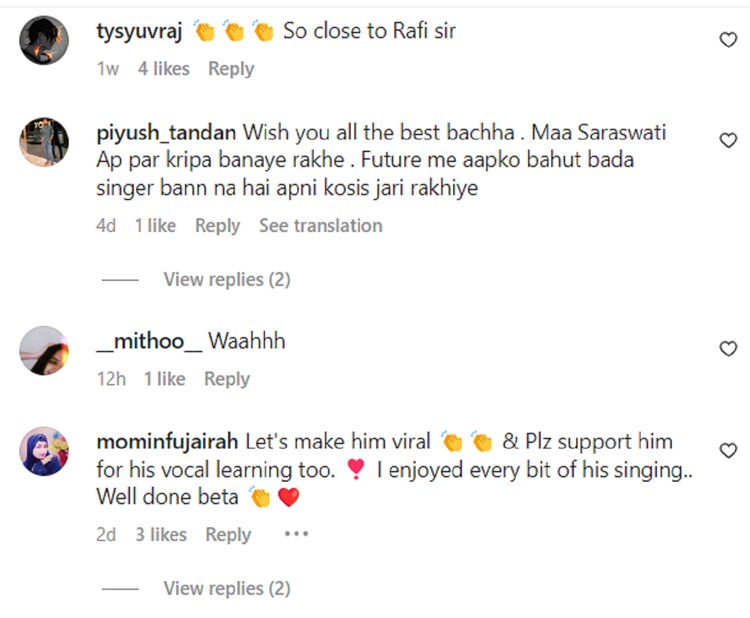
Task: Open tysyuvraj's profile picture
Action: 44,42
